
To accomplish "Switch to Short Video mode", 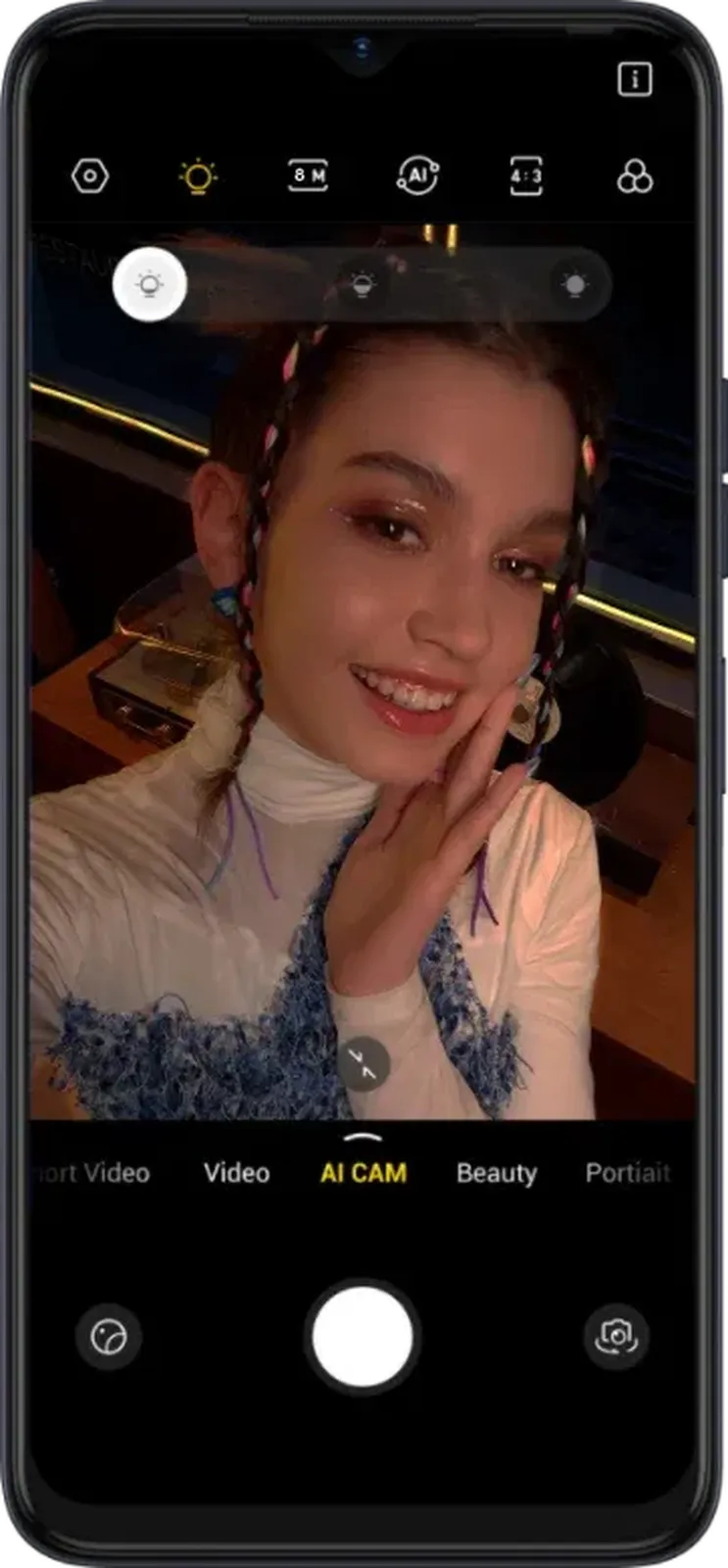I will pyautogui.click(x=93, y=1173).
